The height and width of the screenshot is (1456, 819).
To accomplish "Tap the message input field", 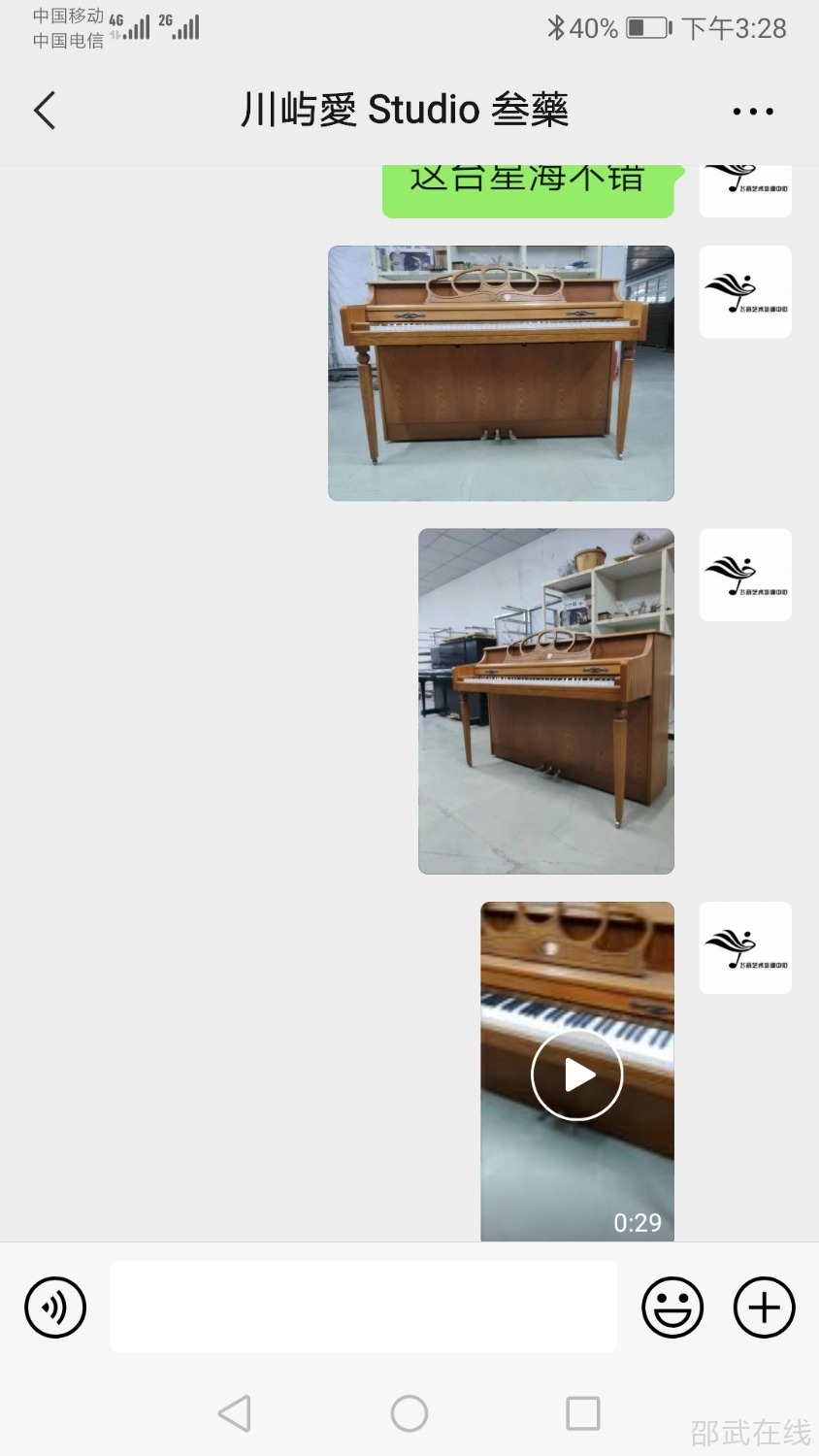I will coord(363,1307).
